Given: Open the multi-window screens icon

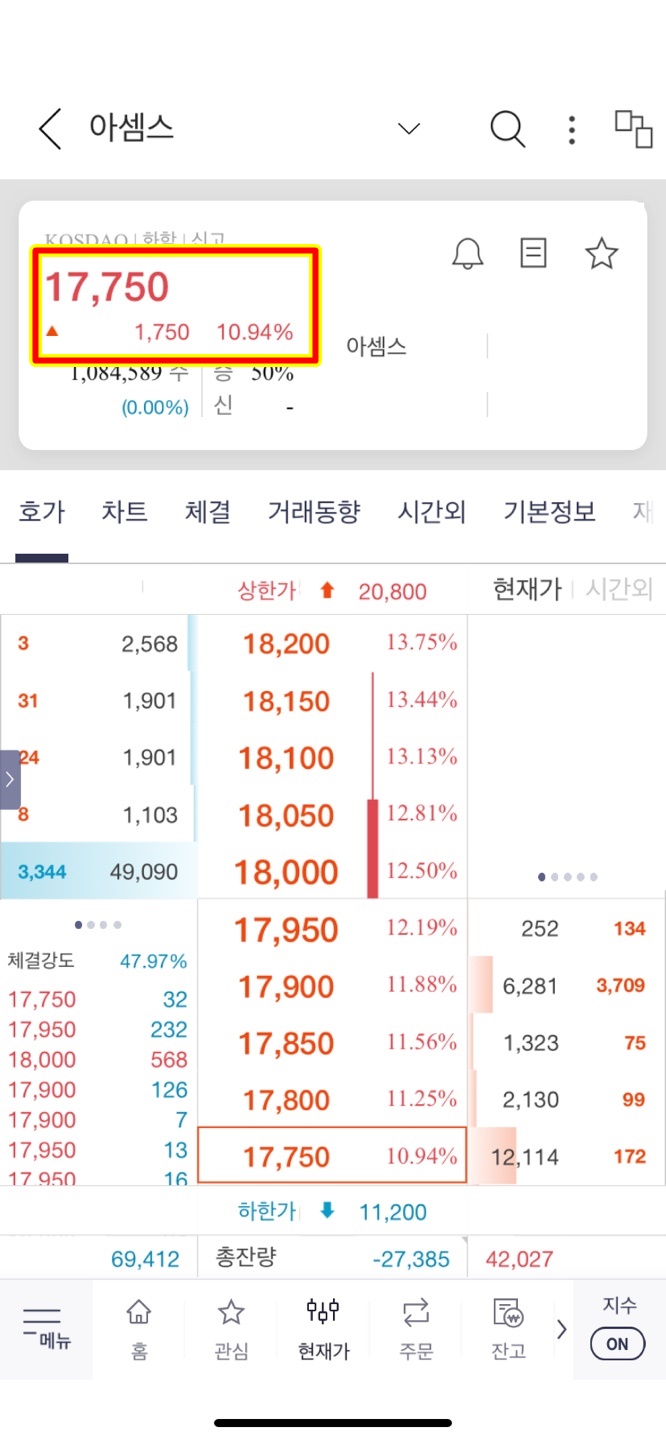Looking at the screenshot, I should [x=633, y=129].
